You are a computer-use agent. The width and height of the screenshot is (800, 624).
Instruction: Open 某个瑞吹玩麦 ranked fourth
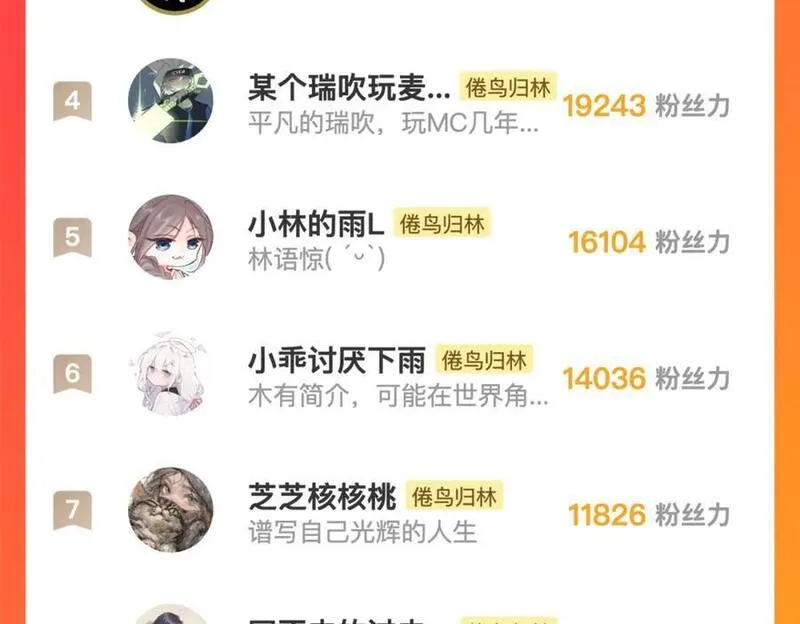coord(349,88)
